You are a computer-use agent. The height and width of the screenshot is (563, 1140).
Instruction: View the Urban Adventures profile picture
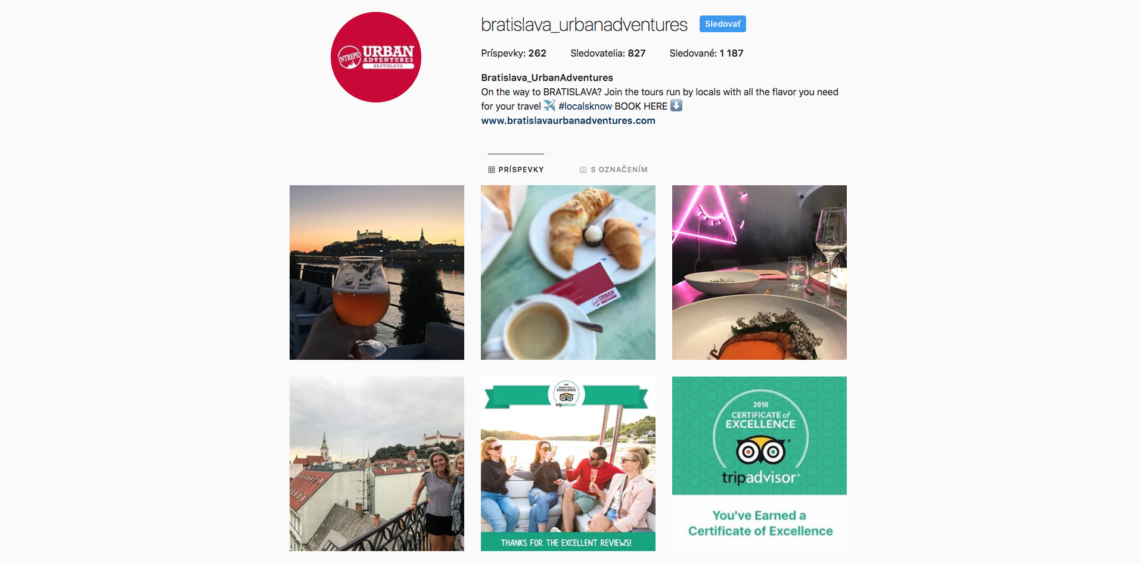[x=376, y=57]
